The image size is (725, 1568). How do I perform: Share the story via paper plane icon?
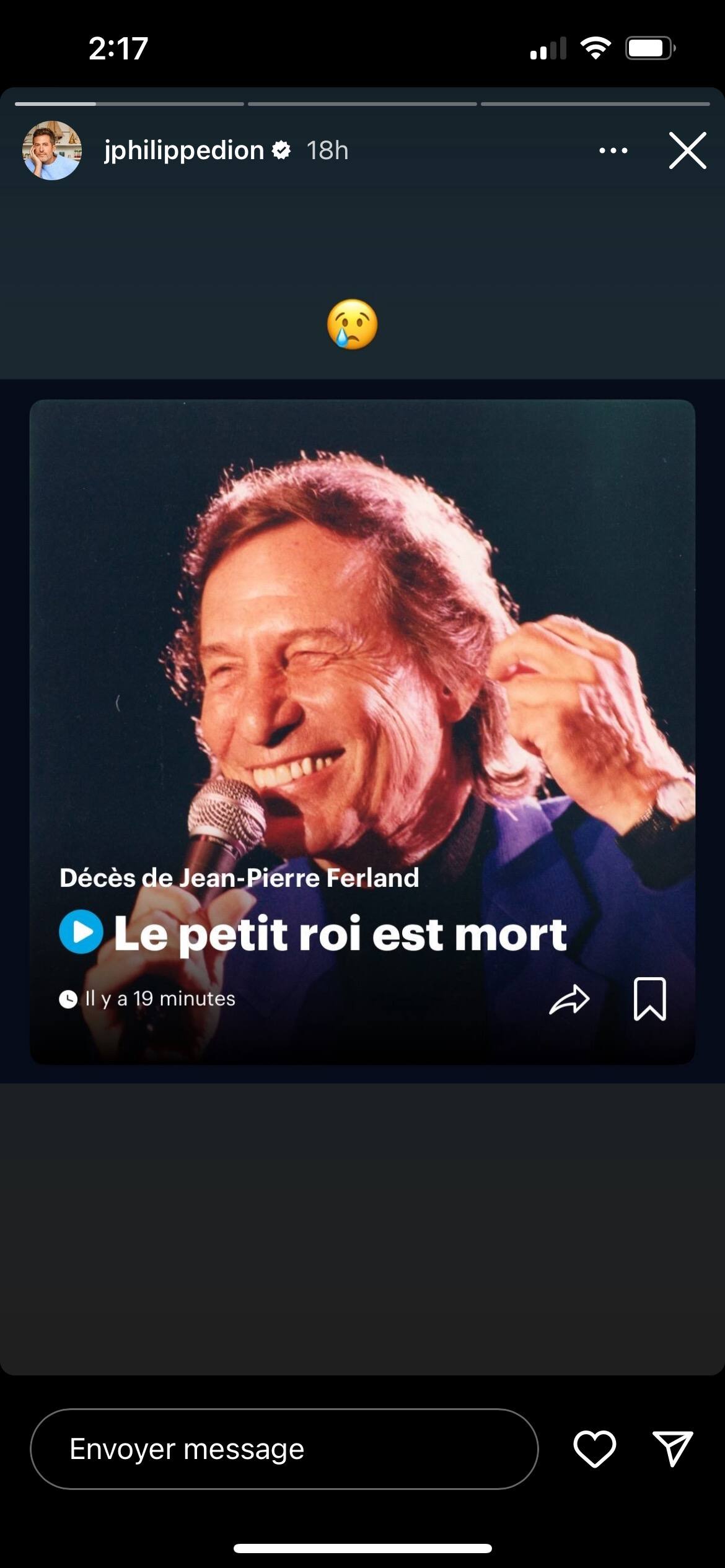click(672, 1448)
